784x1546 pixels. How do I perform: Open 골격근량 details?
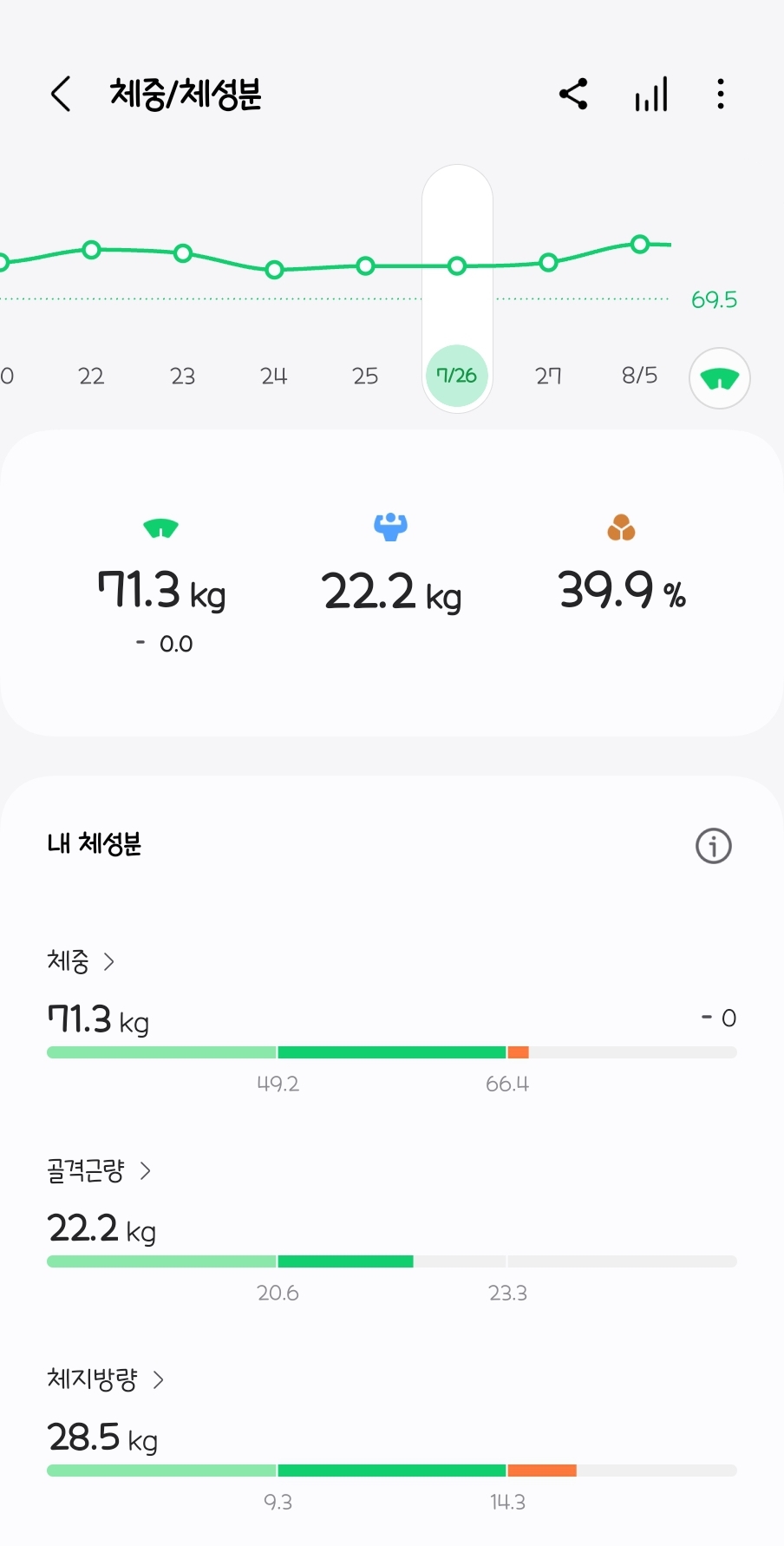(99, 1170)
